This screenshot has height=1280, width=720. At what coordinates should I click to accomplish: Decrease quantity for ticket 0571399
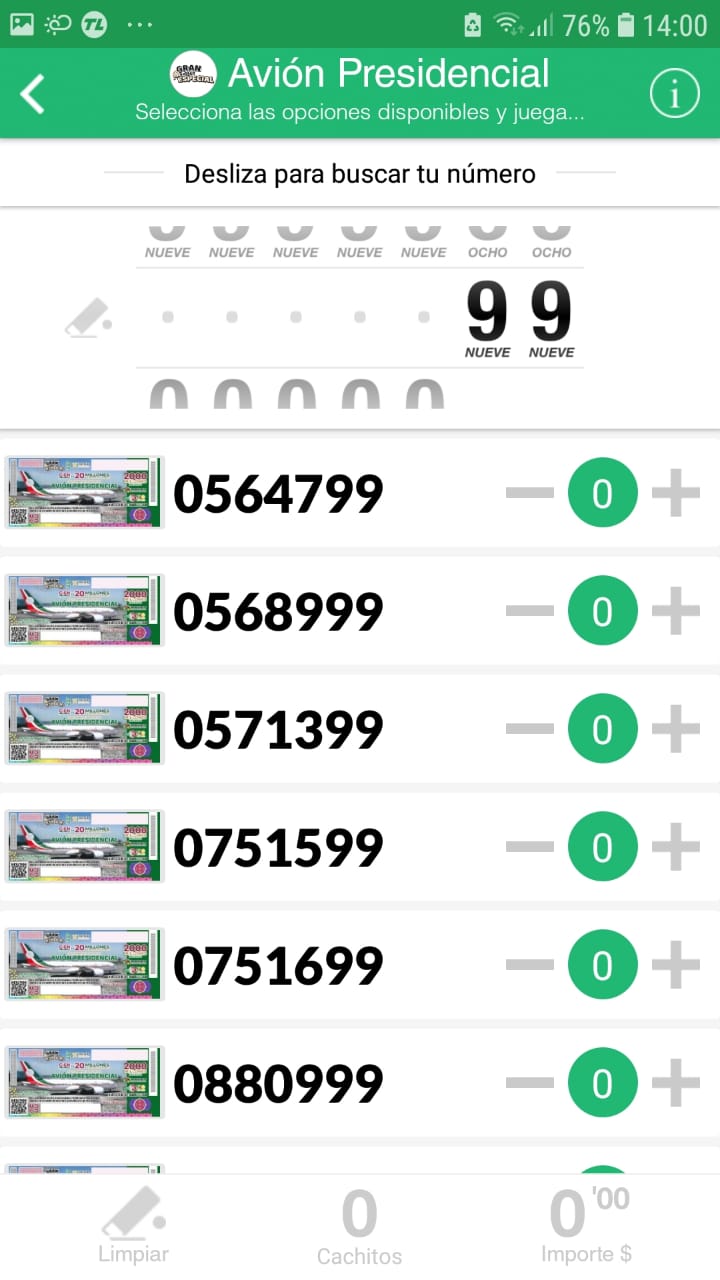(x=529, y=729)
